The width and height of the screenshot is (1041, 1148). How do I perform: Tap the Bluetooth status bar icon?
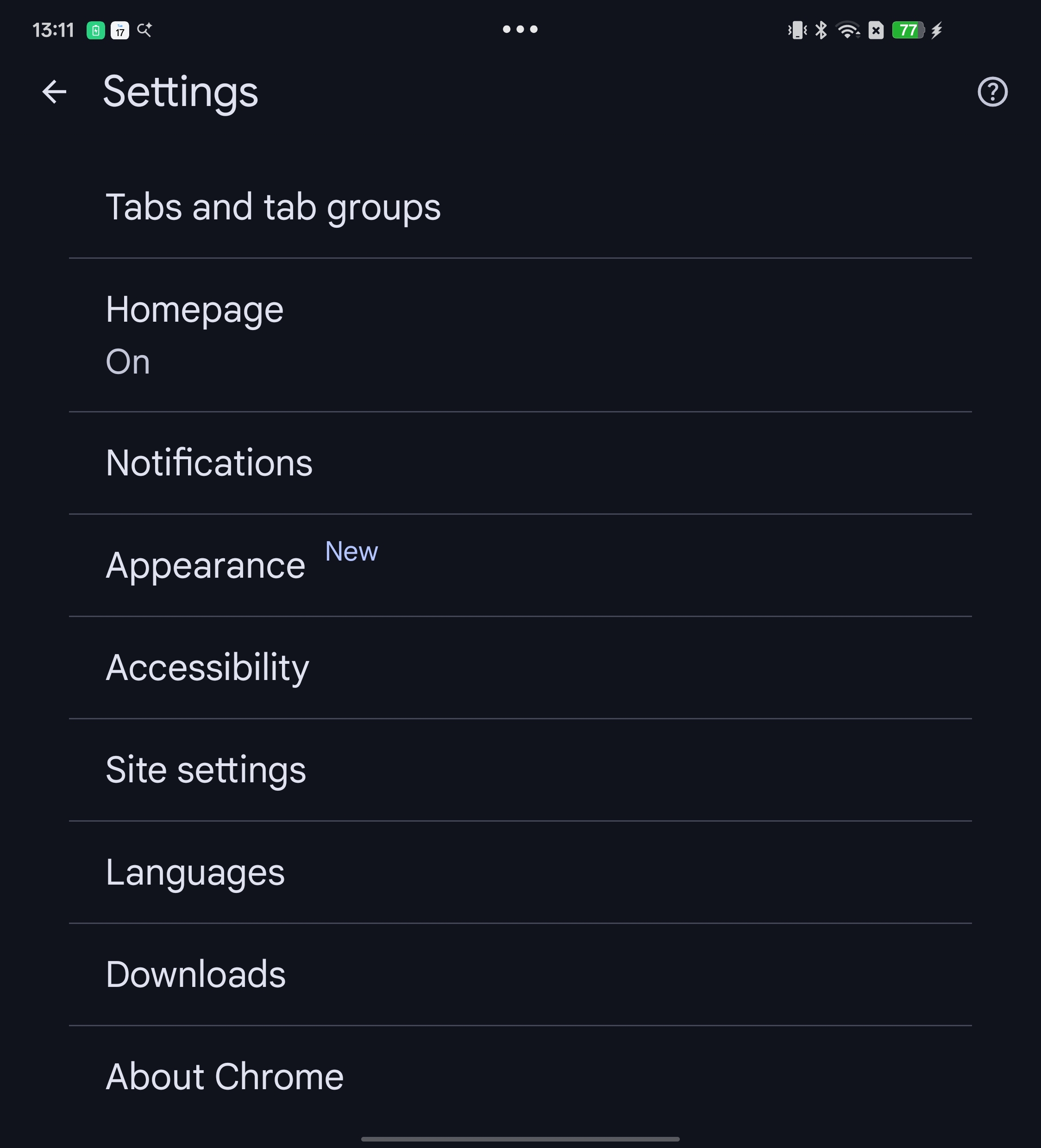[821, 30]
